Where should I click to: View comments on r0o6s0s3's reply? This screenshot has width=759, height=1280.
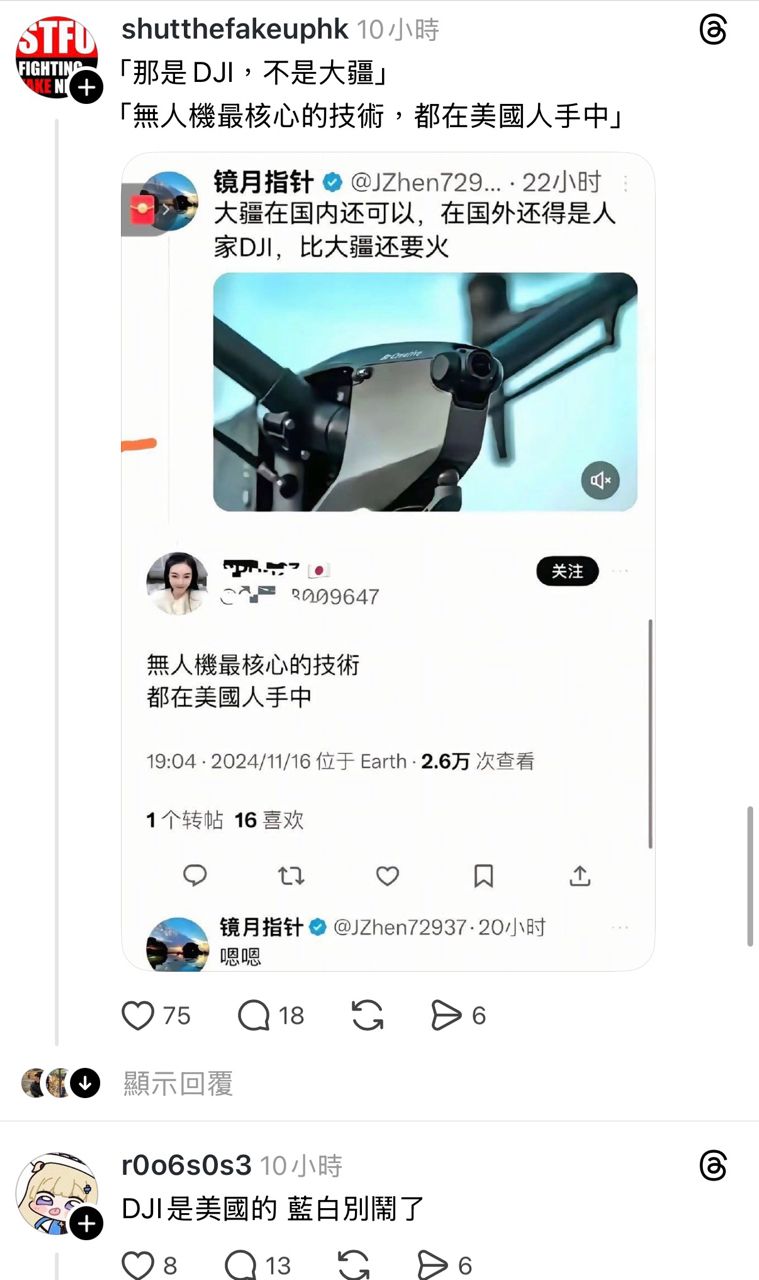(241, 1265)
